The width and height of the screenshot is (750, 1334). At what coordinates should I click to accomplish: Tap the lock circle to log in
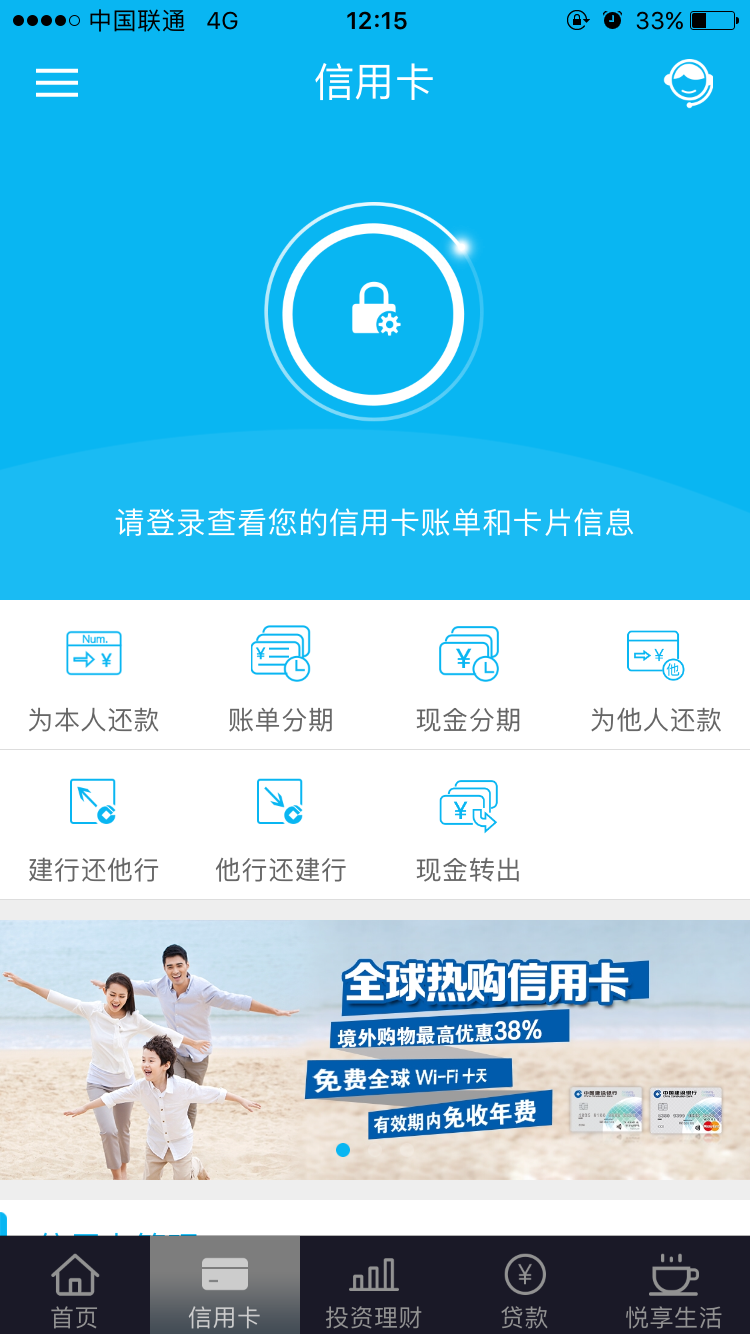(374, 313)
